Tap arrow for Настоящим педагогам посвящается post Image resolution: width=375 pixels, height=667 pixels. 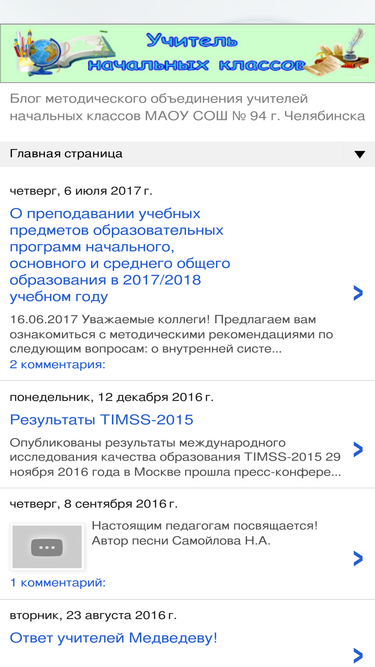point(358,559)
